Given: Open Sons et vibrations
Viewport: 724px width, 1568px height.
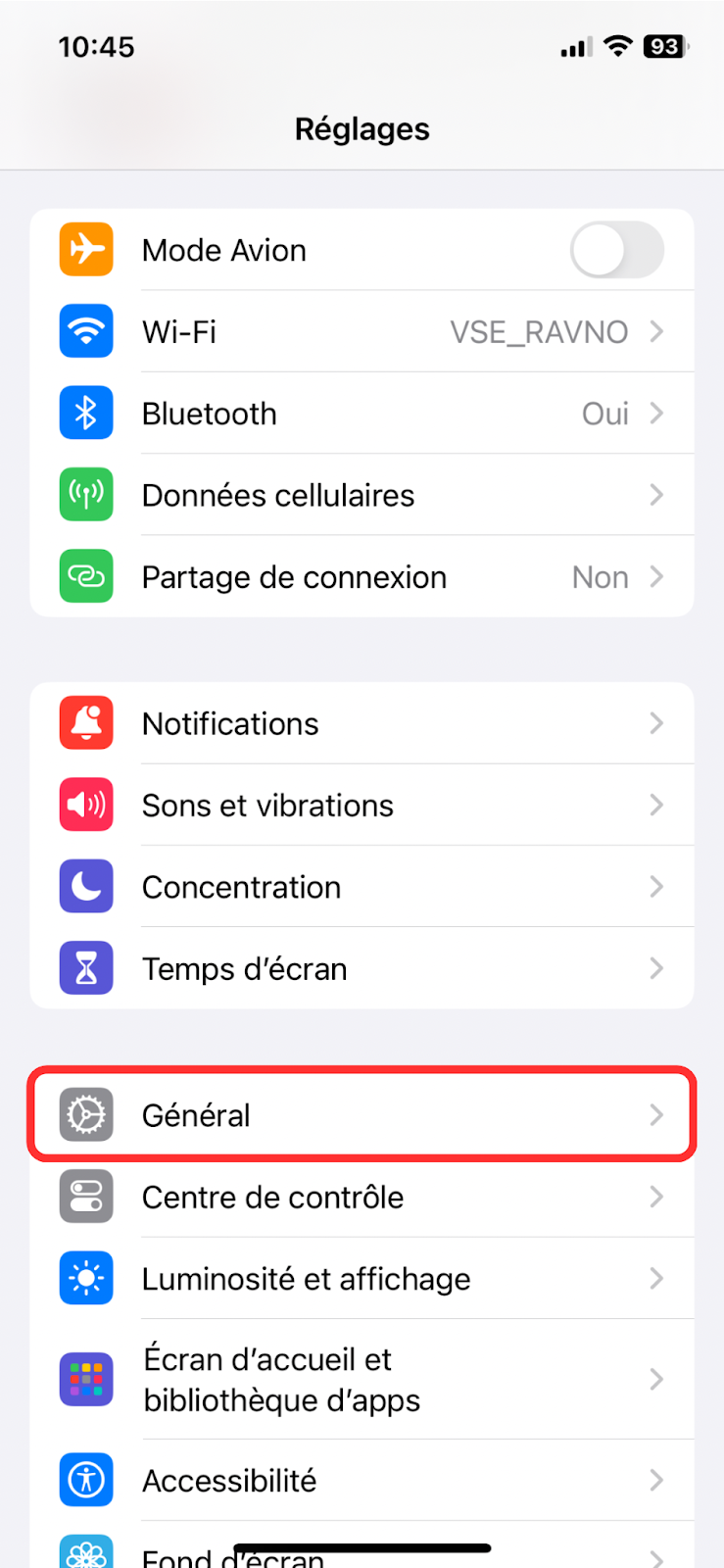Looking at the screenshot, I should pos(362,806).
